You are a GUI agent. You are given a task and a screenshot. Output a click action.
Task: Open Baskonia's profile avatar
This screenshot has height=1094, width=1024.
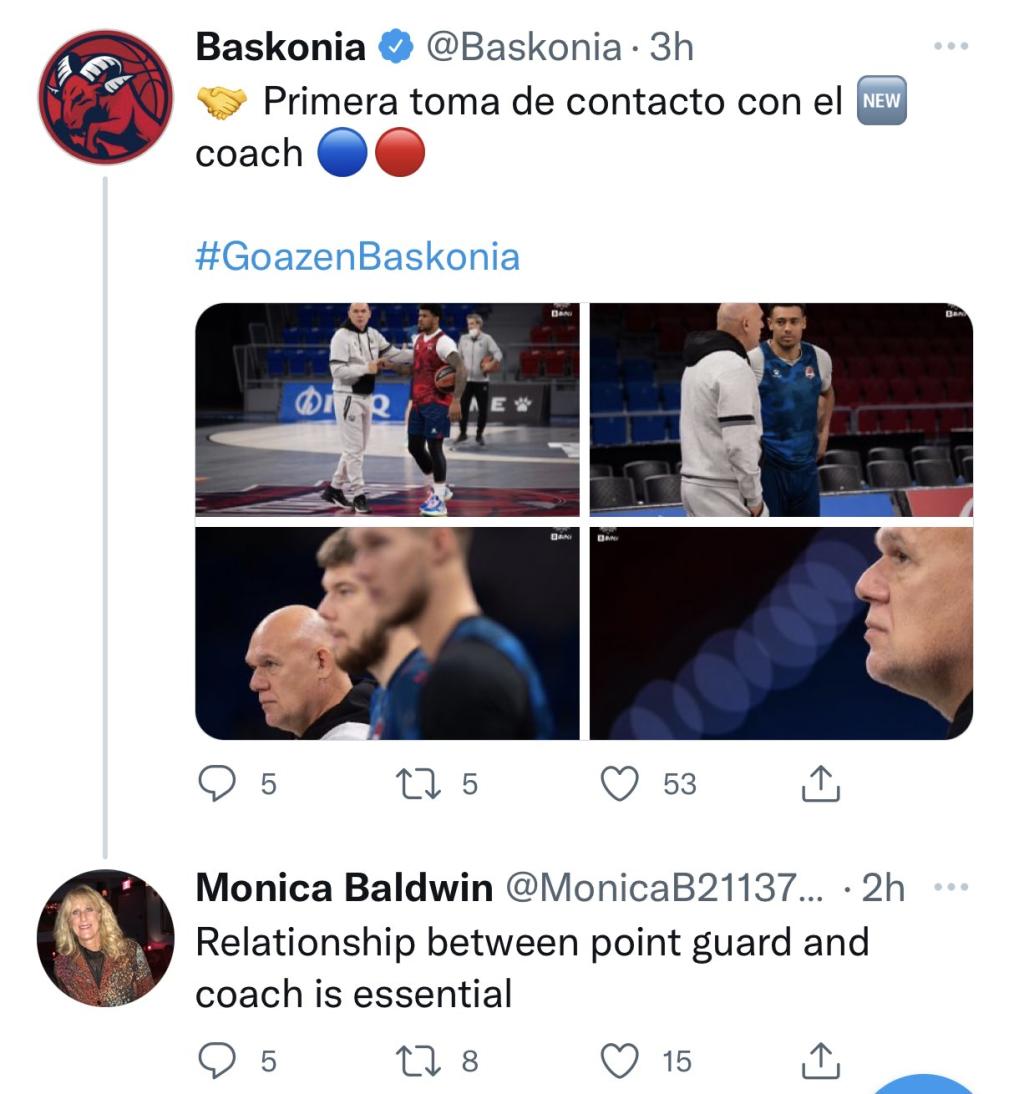[106, 97]
